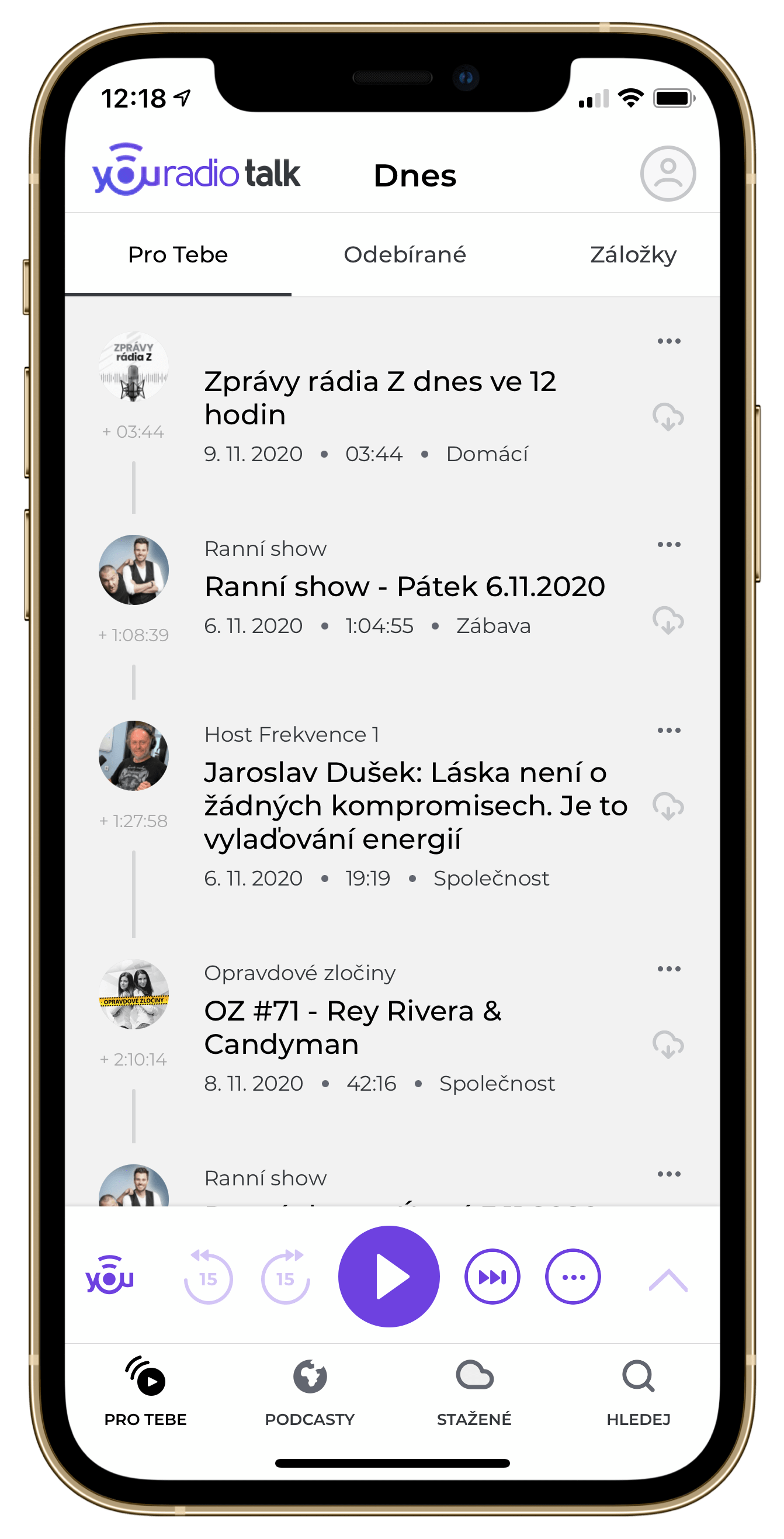Start playback with the big play button
This screenshot has height=1539, width=784.
pyautogui.click(x=388, y=1277)
